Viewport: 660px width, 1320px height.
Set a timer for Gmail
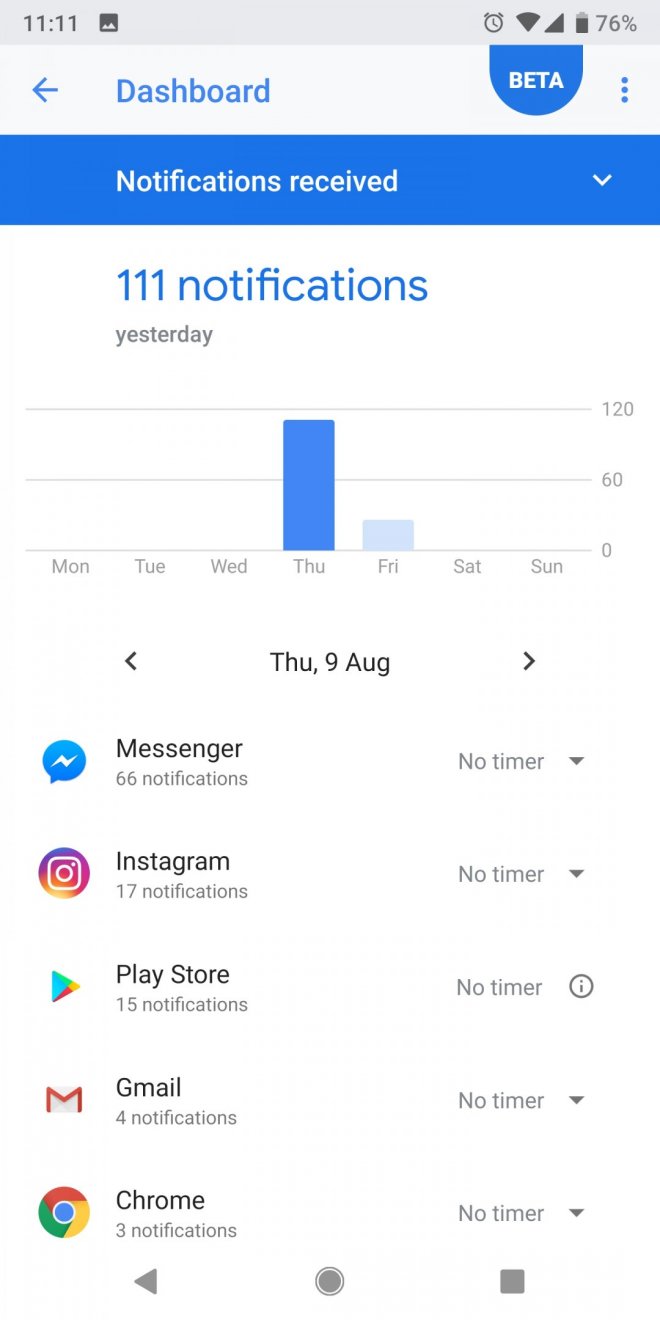click(x=520, y=1101)
